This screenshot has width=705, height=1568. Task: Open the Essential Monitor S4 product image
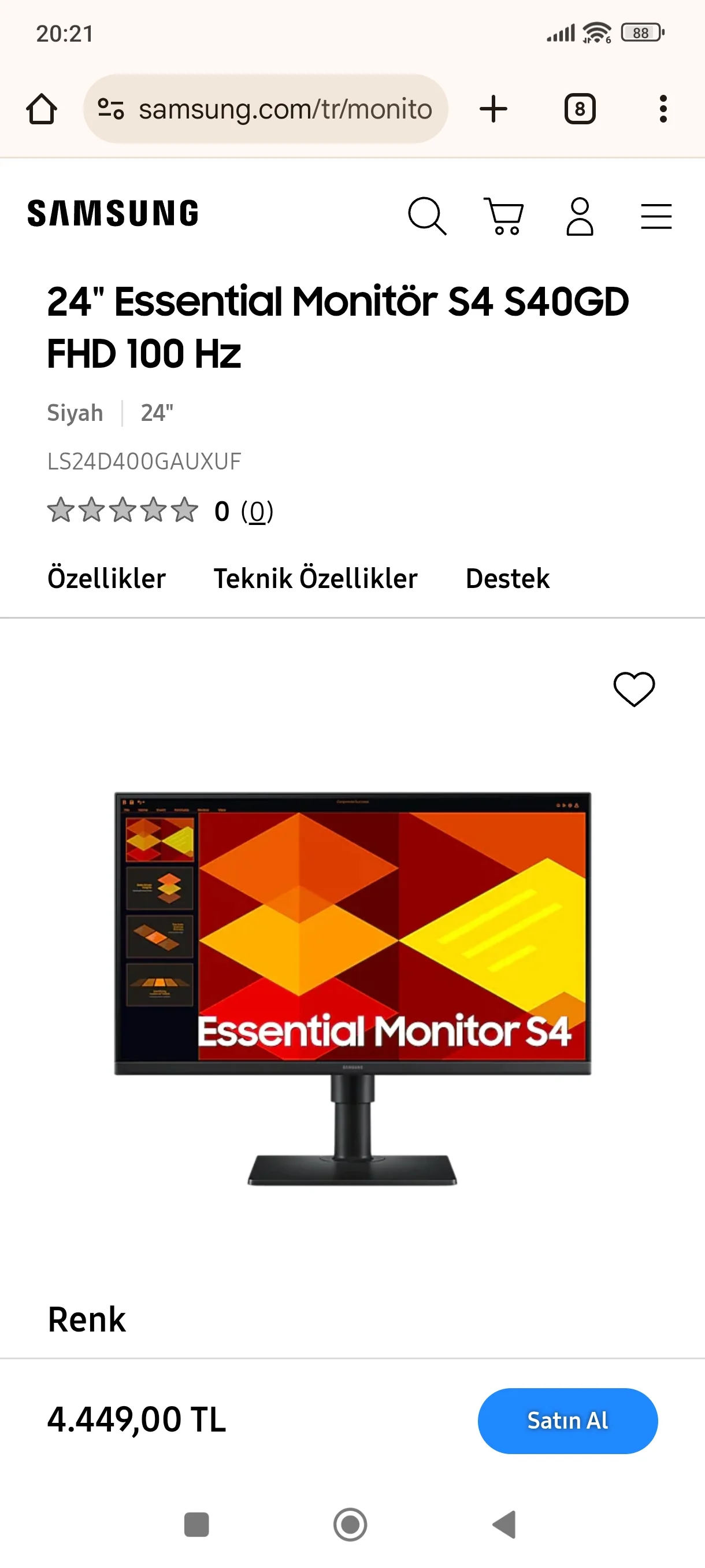[352, 986]
